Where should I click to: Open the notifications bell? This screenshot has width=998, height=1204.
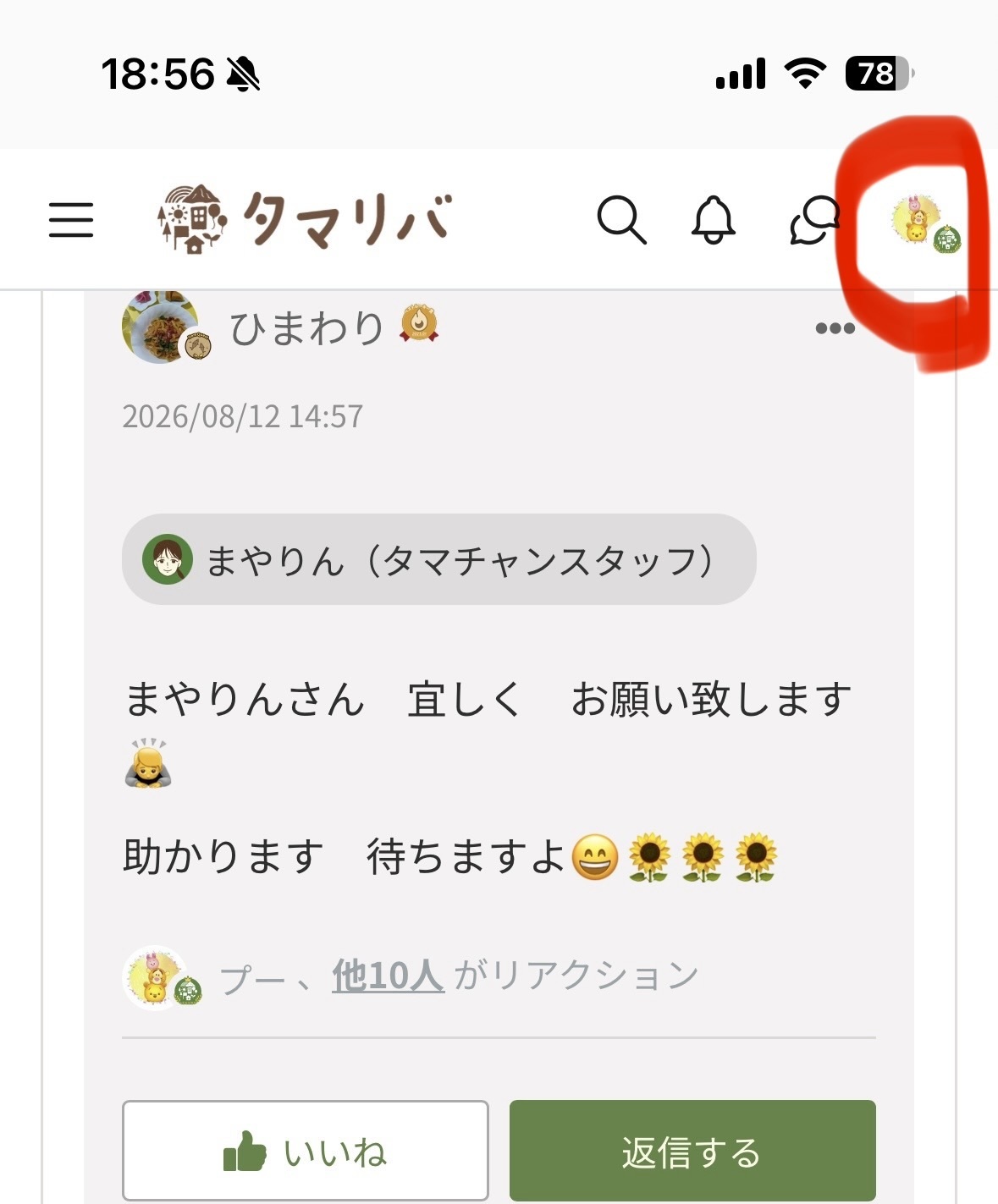[x=714, y=220]
